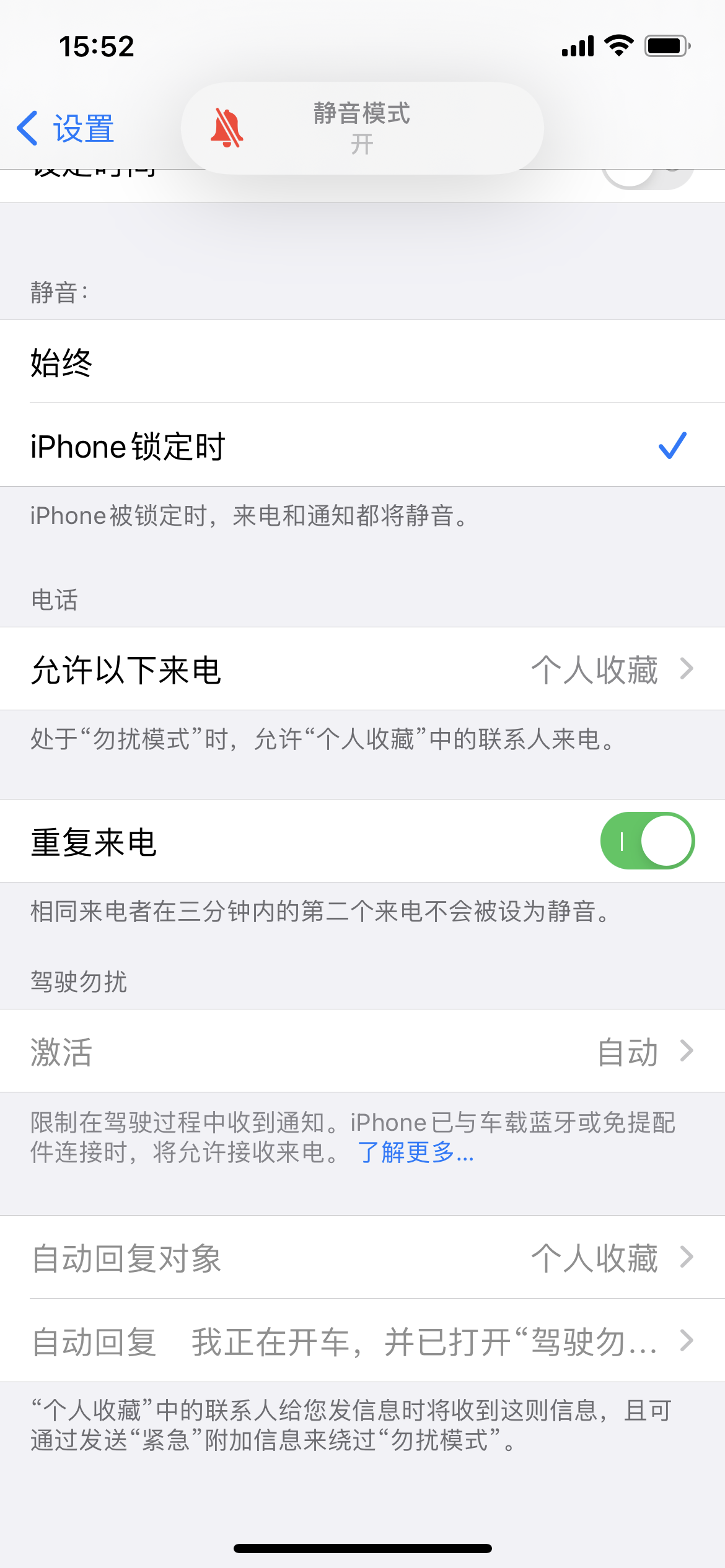This screenshot has height=1568, width=725.
Task: Go back to 设置
Action: pos(66,129)
